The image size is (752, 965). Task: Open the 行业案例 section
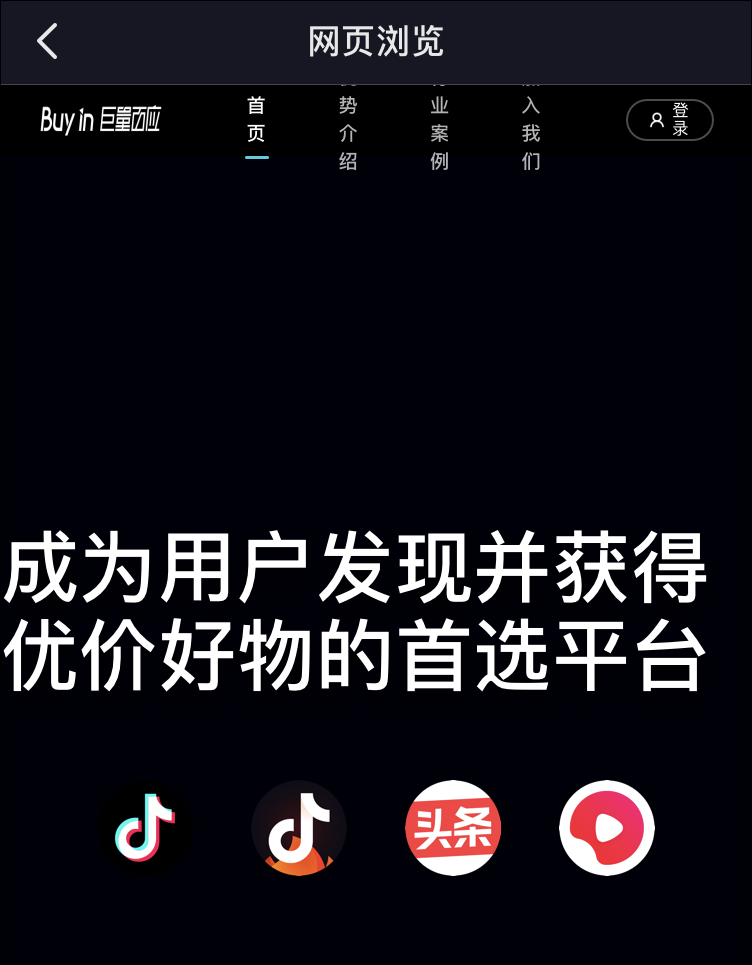coord(439,132)
